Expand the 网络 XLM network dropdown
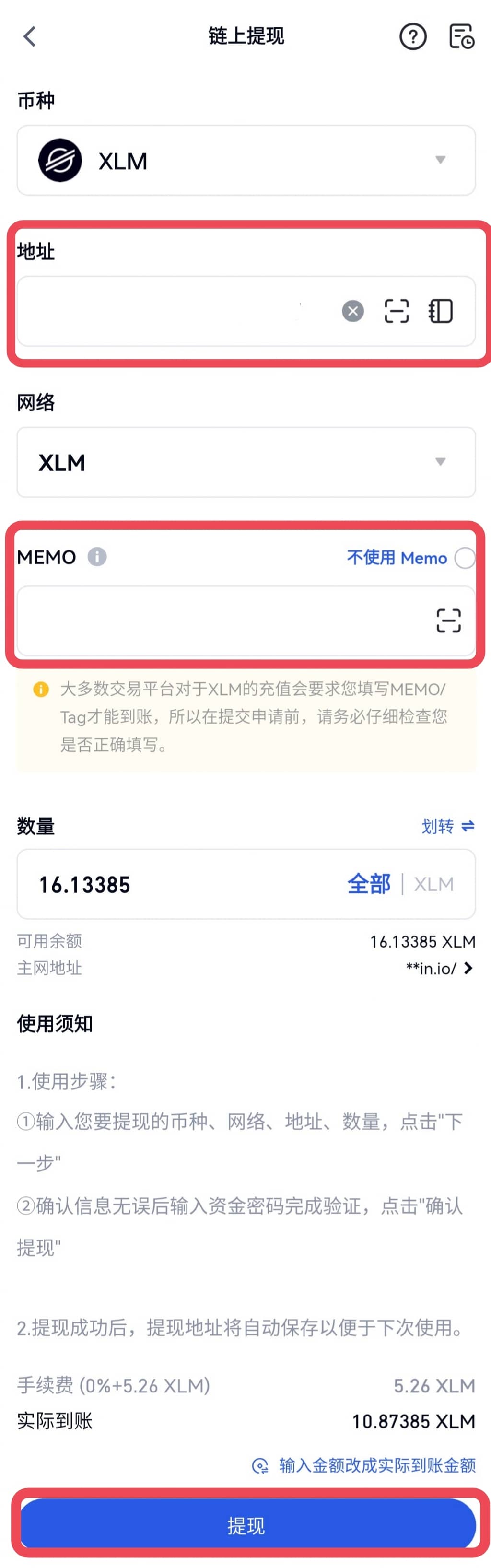The height and width of the screenshot is (1568, 491). click(x=440, y=462)
